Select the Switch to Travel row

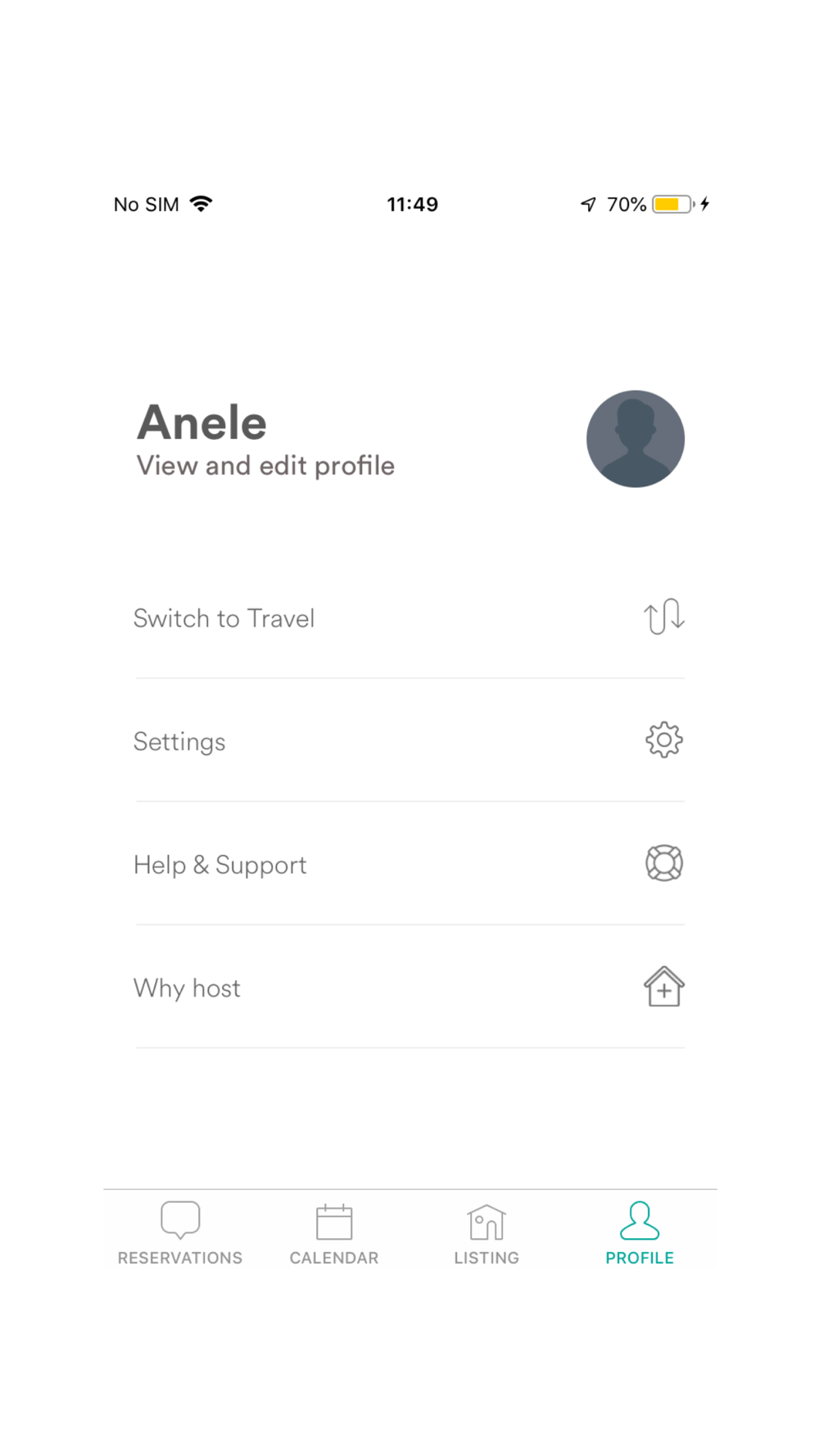coord(409,618)
